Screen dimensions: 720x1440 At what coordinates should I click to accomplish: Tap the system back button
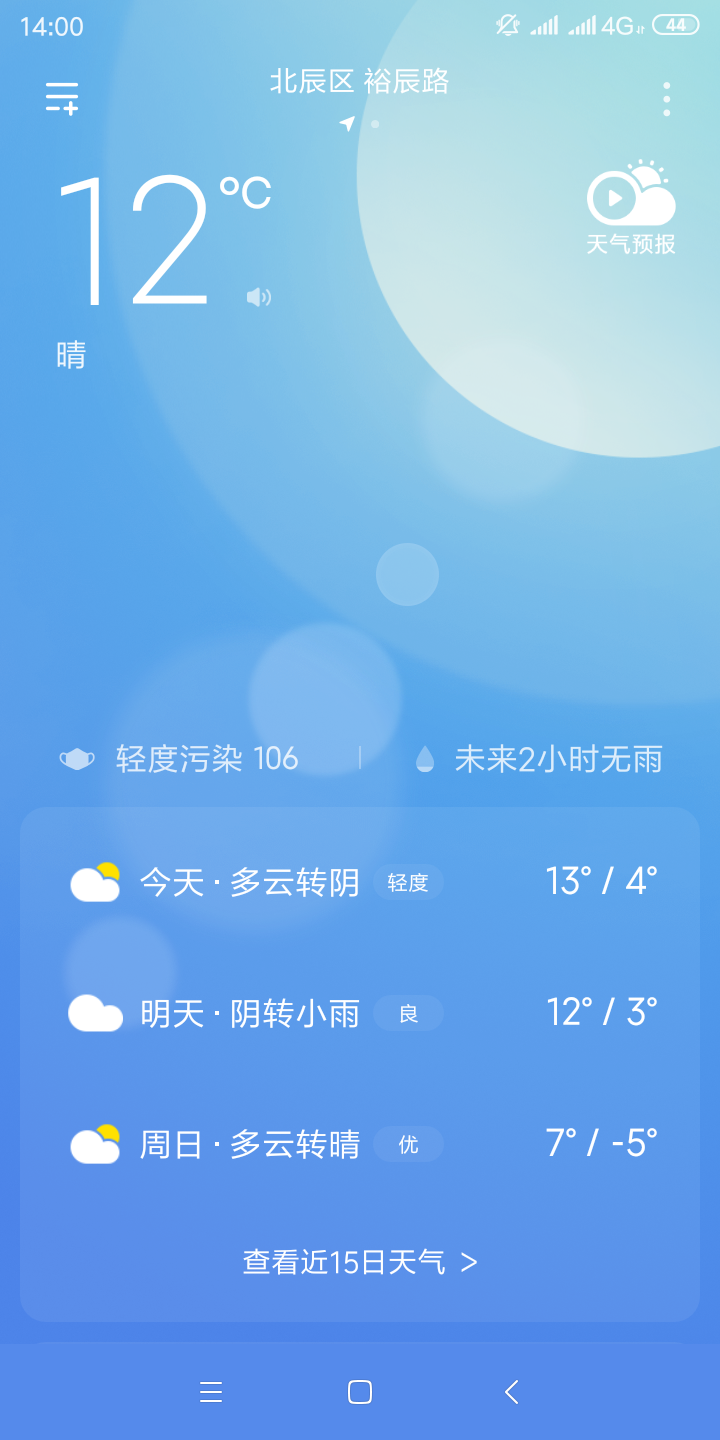512,1392
